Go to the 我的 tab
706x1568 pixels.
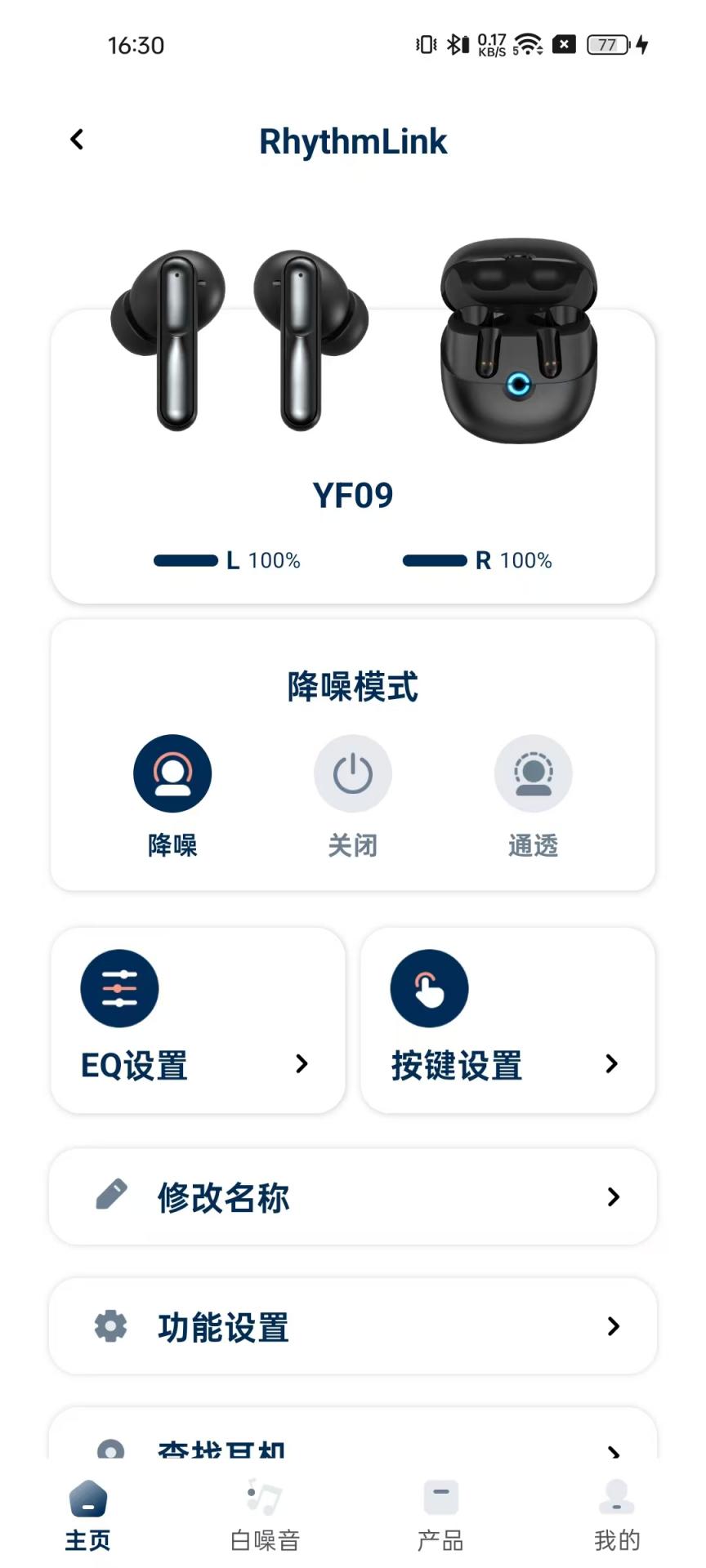pos(617,1516)
